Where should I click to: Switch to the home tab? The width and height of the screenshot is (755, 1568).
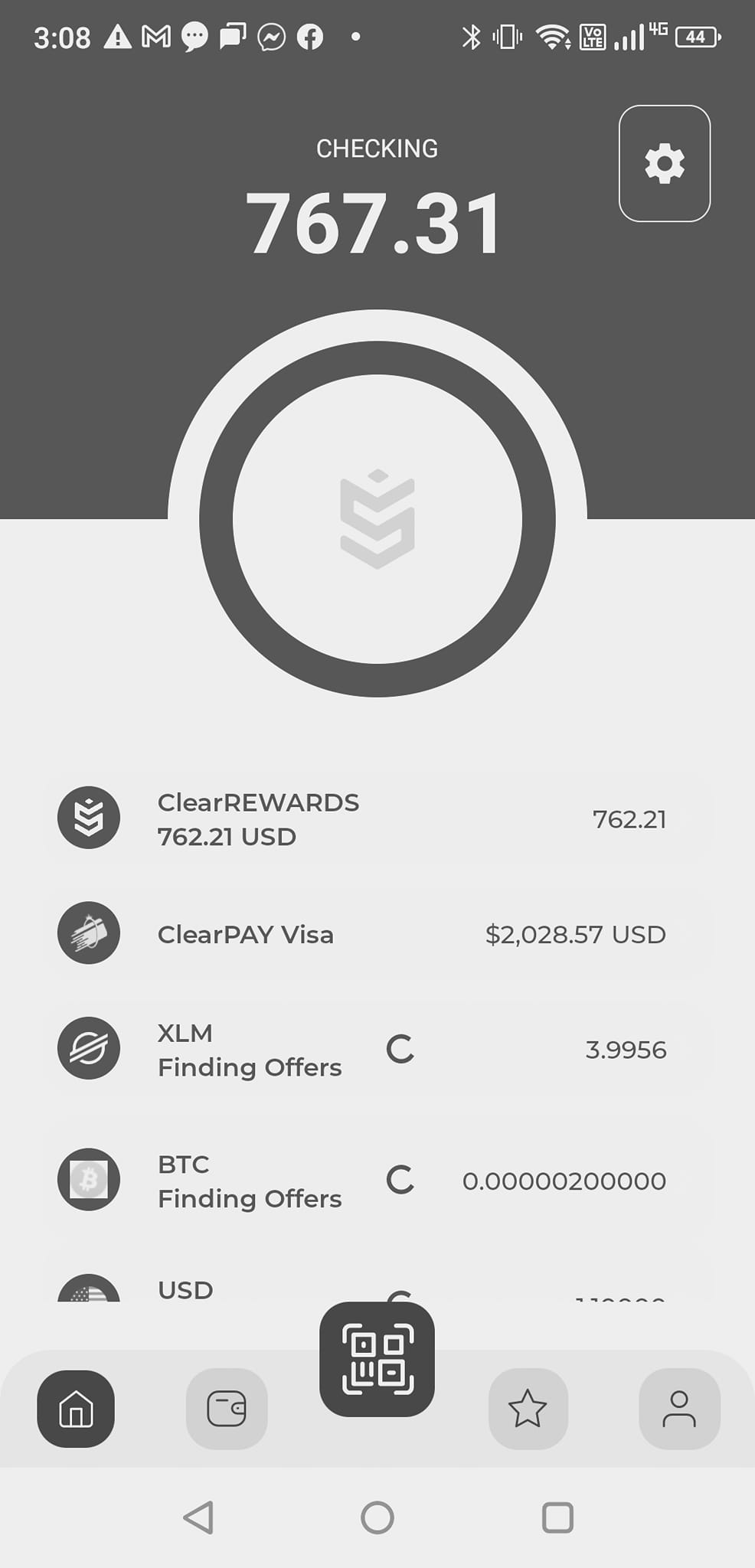pyautogui.click(x=76, y=1408)
